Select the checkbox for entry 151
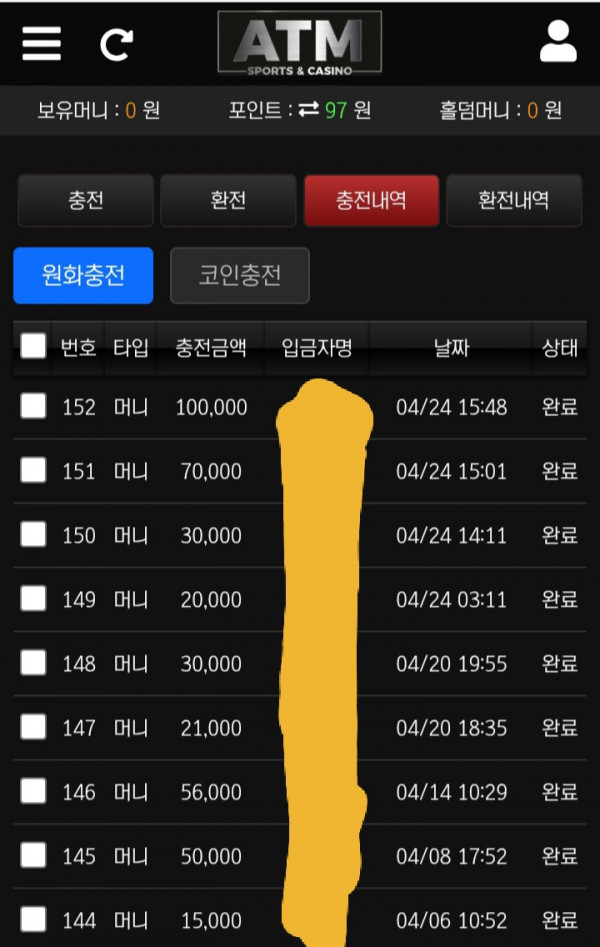Image resolution: width=600 pixels, height=947 pixels. [x=34, y=470]
